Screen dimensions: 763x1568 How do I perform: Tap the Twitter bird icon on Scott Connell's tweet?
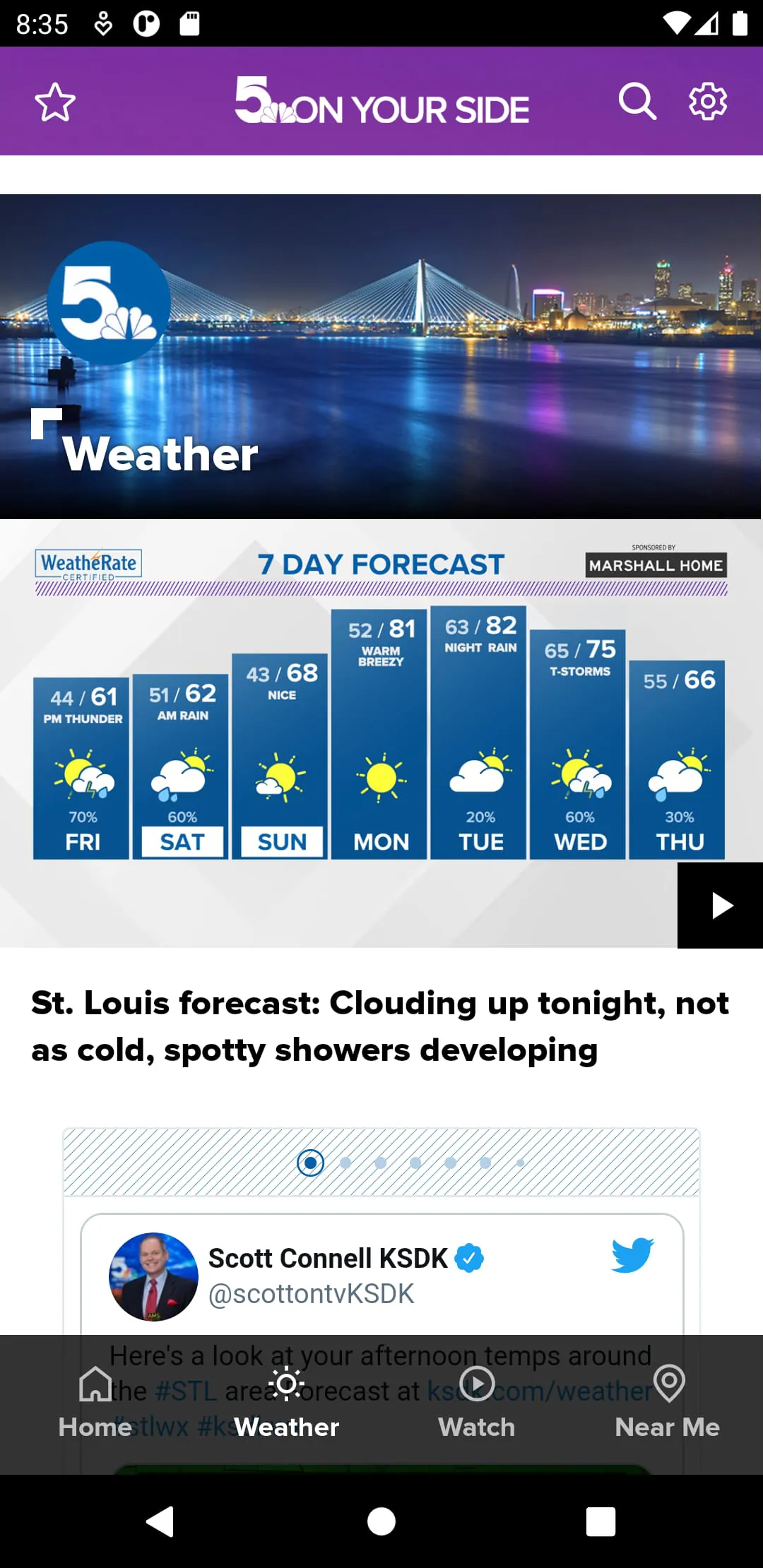click(631, 1256)
